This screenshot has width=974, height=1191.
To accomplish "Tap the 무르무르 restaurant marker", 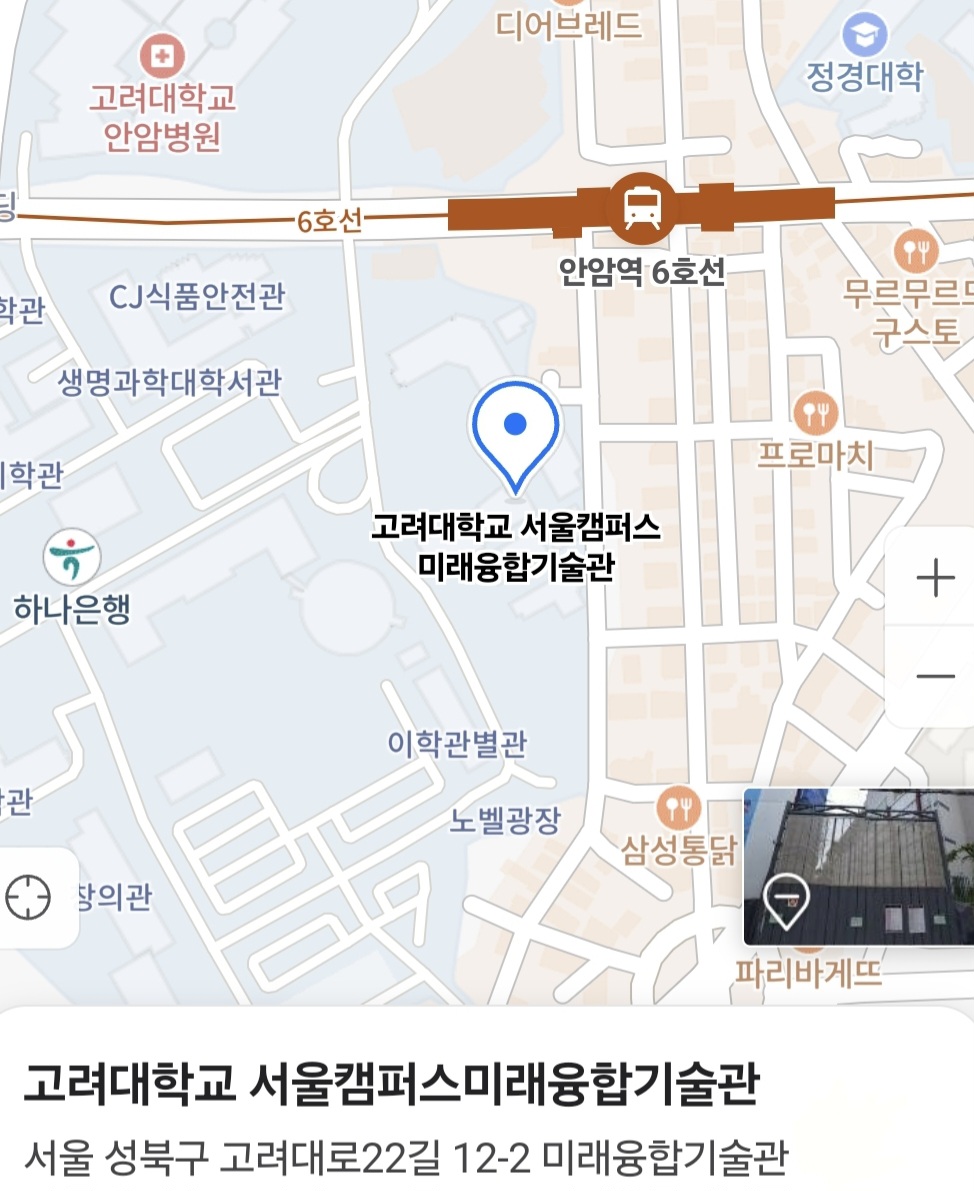I will (915, 252).
